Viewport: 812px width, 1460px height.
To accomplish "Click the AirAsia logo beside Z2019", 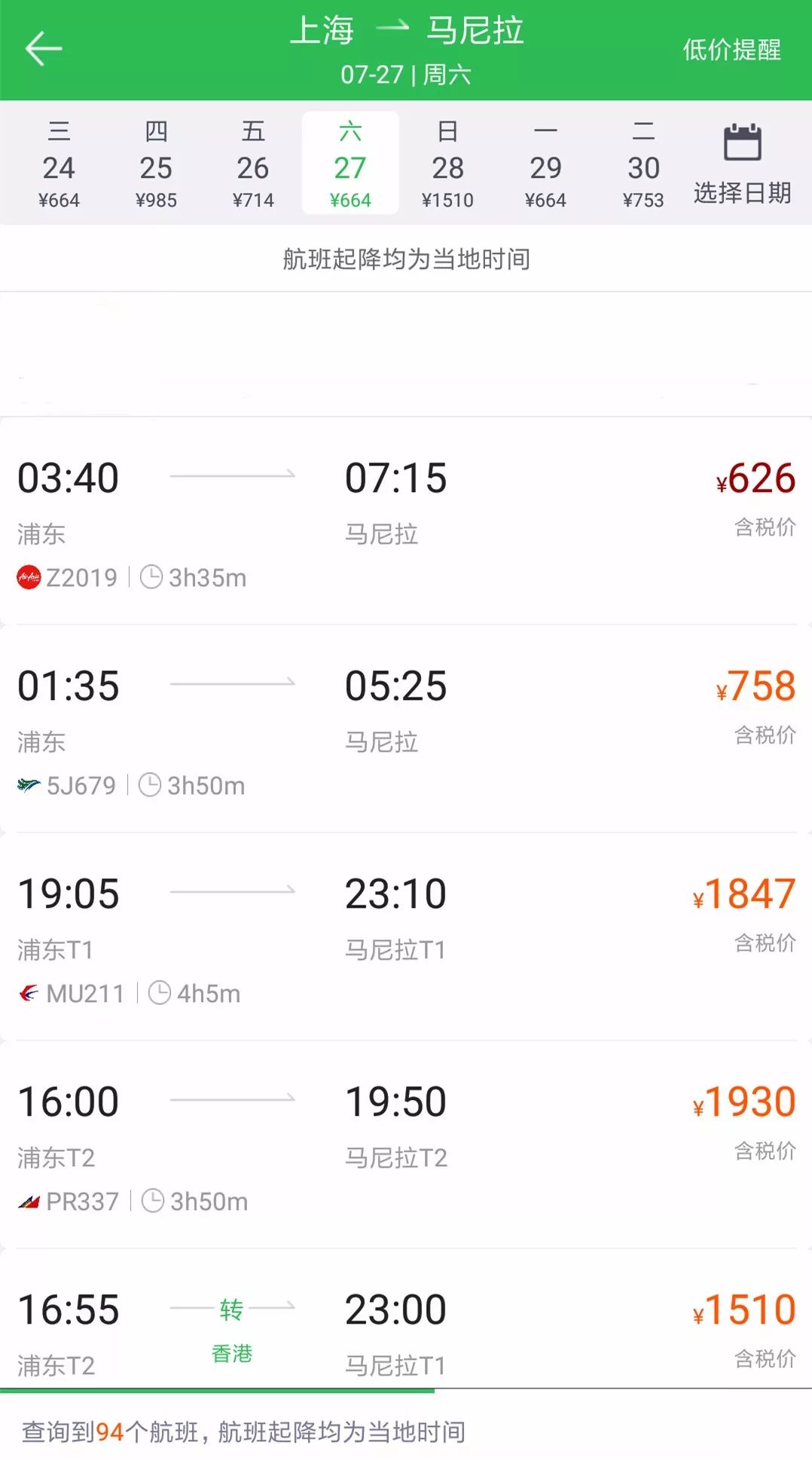I will pyautogui.click(x=27, y=578).
